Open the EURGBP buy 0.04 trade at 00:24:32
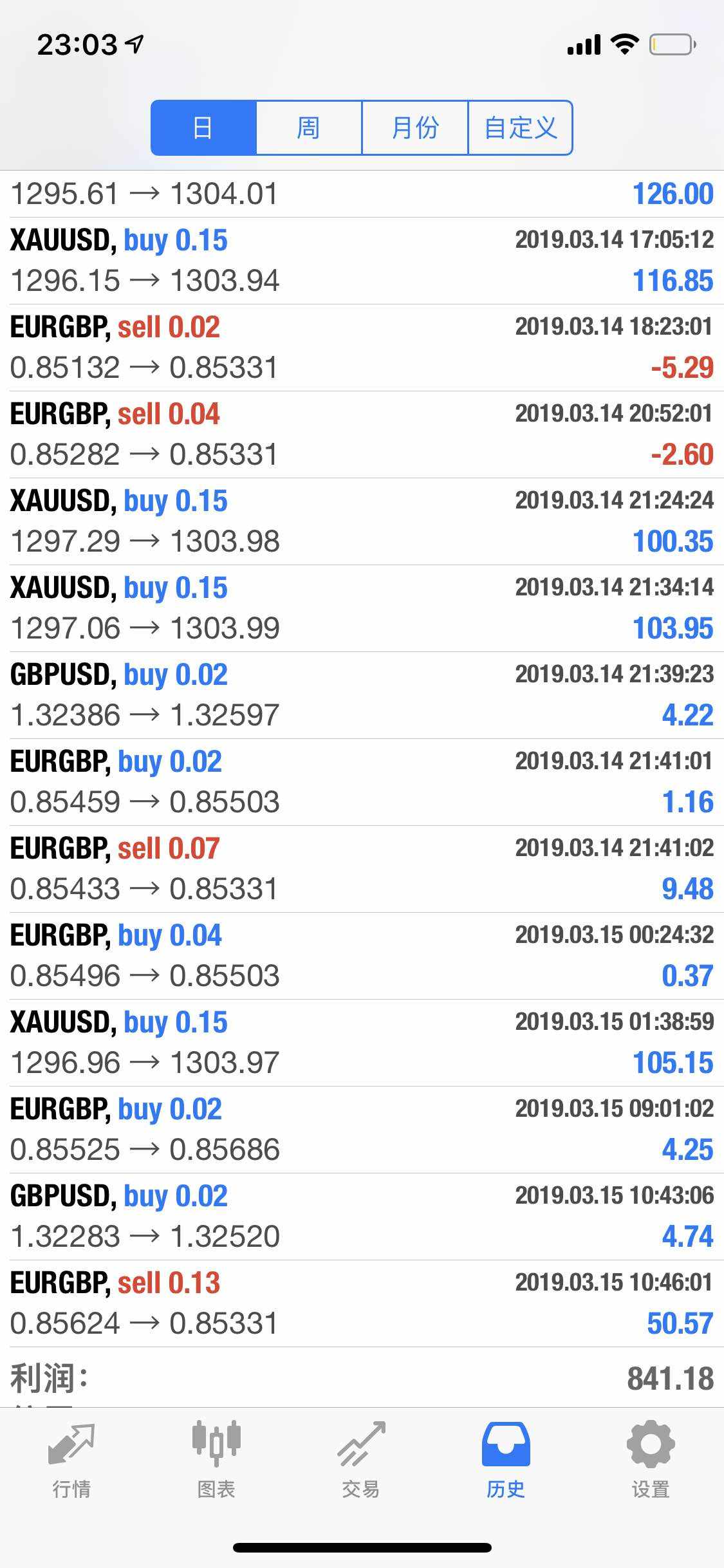724x1568 pixels. 362,956
